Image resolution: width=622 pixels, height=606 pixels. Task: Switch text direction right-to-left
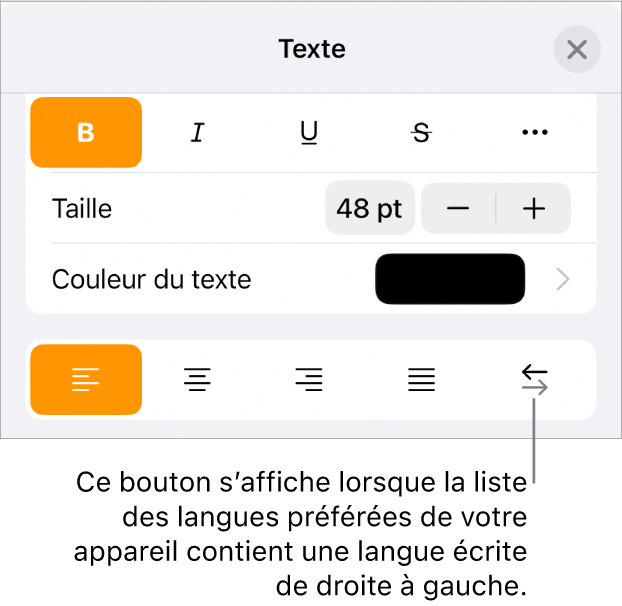pyautogui.click(x=535, y=379)
